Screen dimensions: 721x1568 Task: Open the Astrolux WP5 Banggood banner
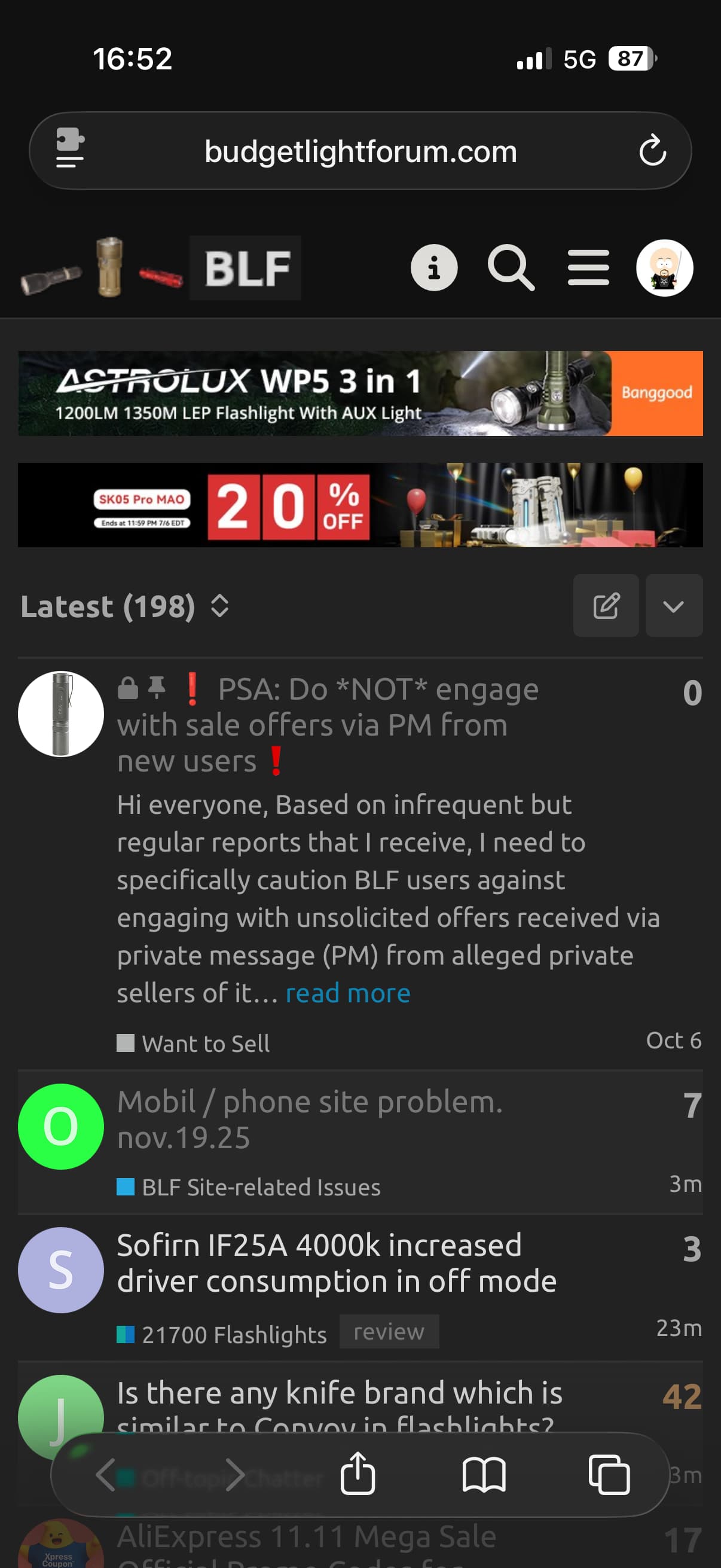(x=360, y=393)
